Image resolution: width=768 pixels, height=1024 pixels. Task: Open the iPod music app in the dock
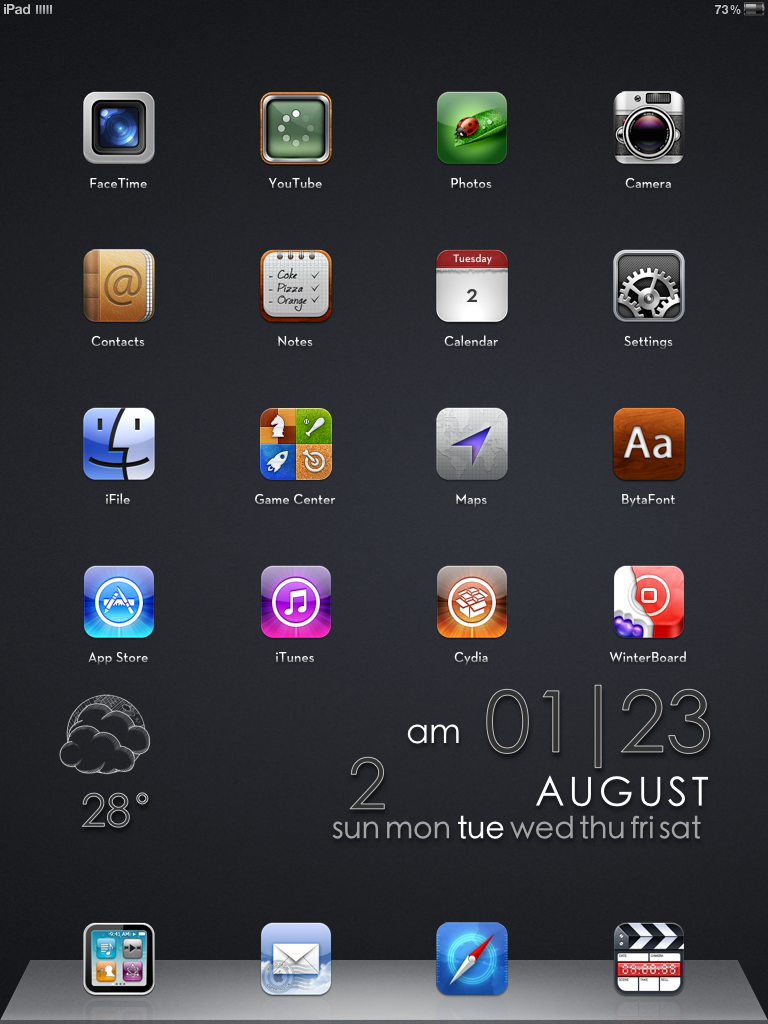[119, 958]
